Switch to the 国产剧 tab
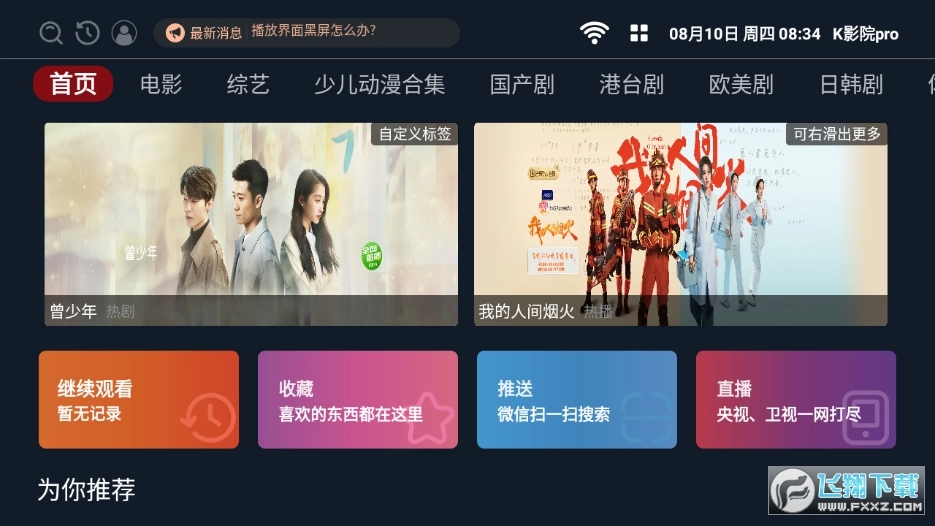Screen dimensions: 935x526 (x=522, y=84)
